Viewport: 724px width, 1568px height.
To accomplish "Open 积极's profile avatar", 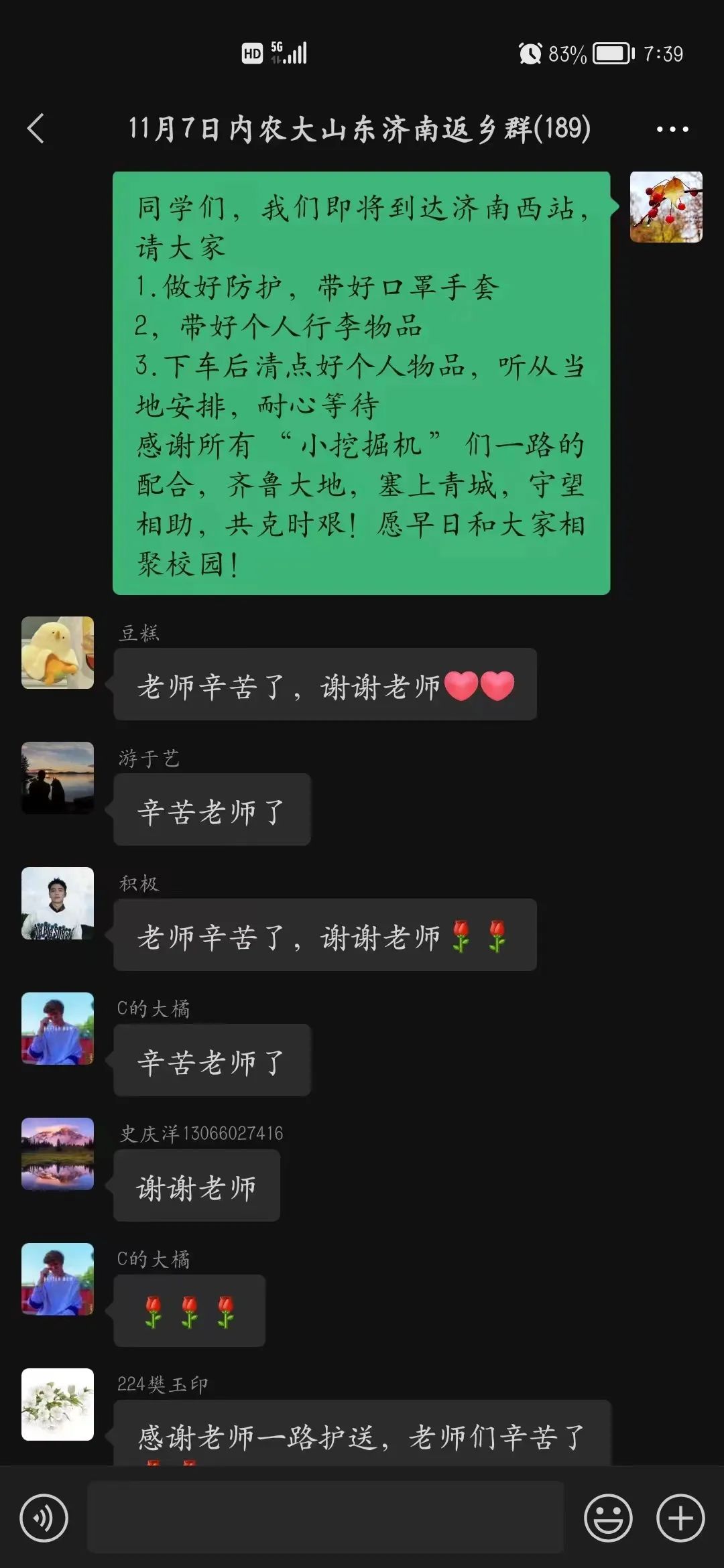I will pos(58,903).
